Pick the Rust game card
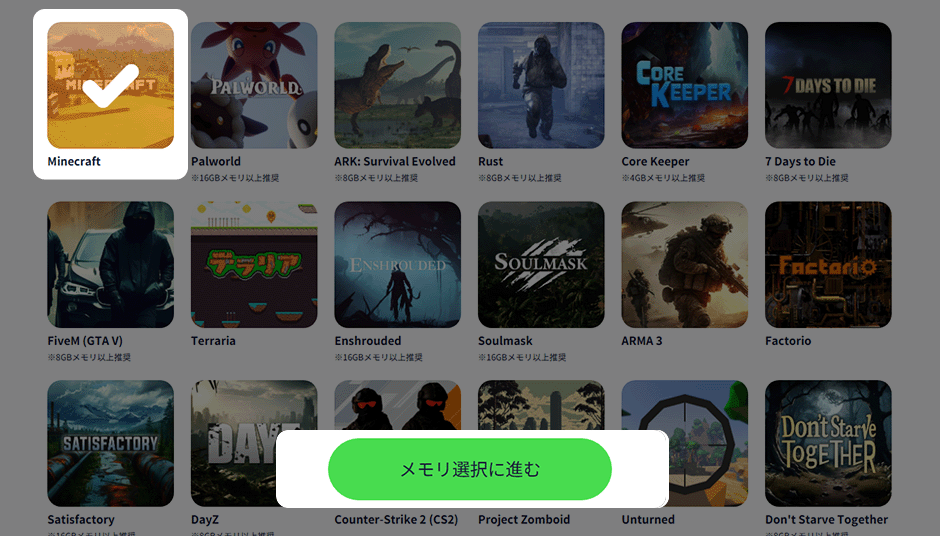Image resolution: width=940 pixels, height=536 pixels. coord(541,86)
